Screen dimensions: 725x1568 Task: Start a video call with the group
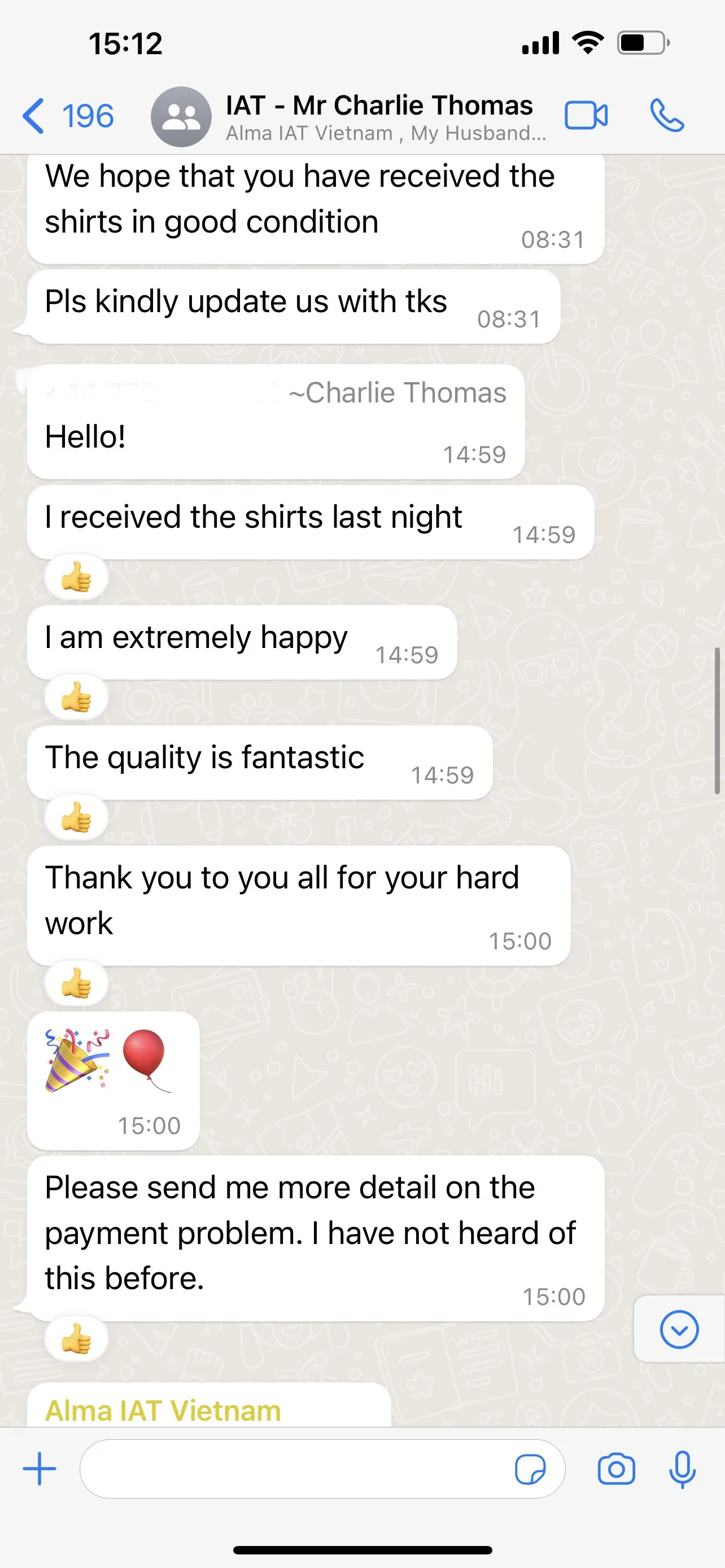(586, 115)
